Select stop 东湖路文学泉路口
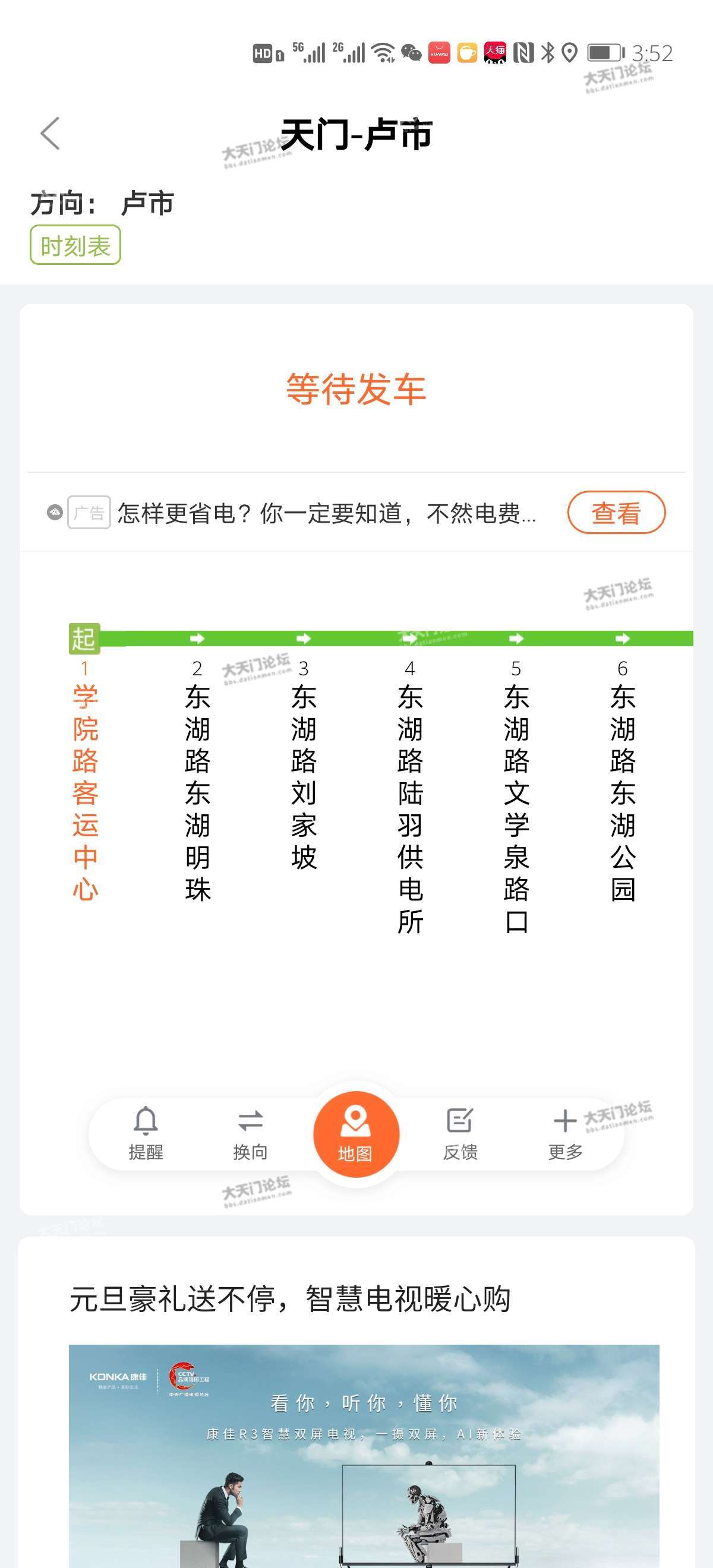This screenshot has height=1568, width=713. pos(516,807)
